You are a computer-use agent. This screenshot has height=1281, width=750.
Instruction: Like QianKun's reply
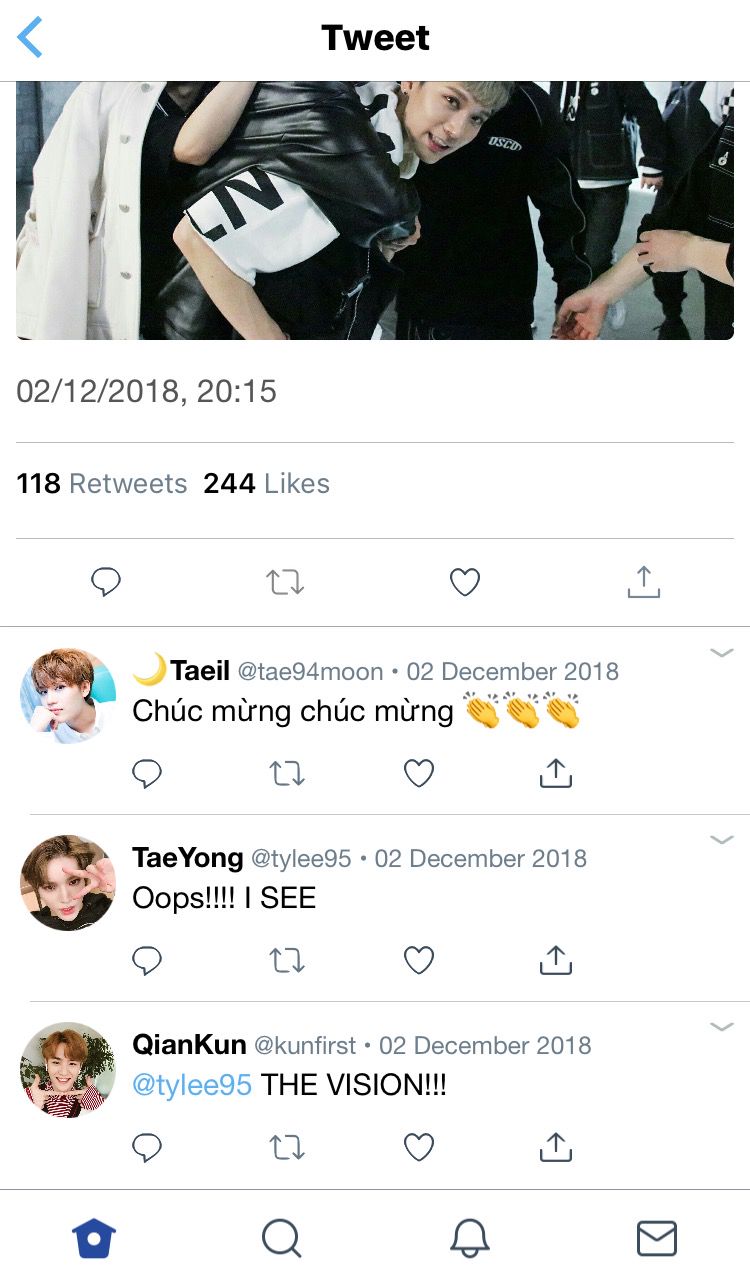[418, 1148]
